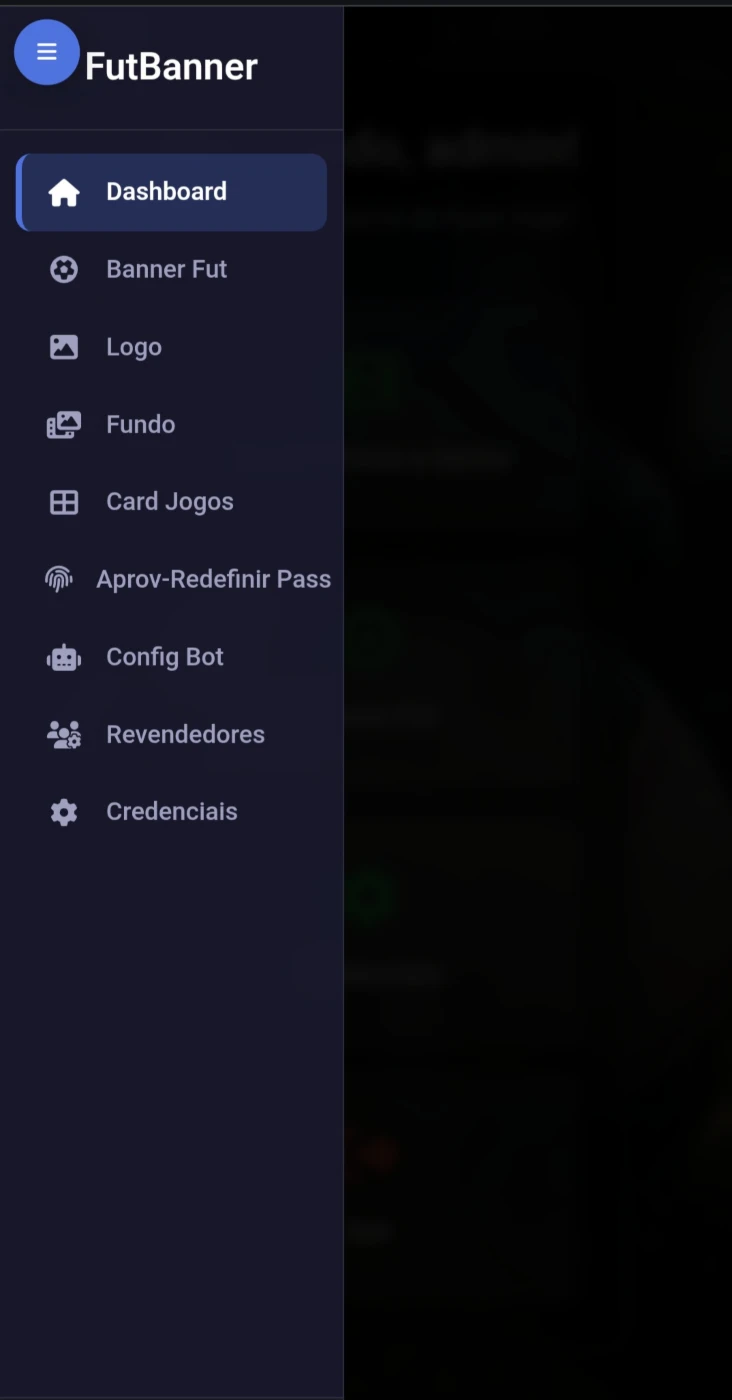
Task: Open Credenciais settings
Action: (x=171, y=812)
